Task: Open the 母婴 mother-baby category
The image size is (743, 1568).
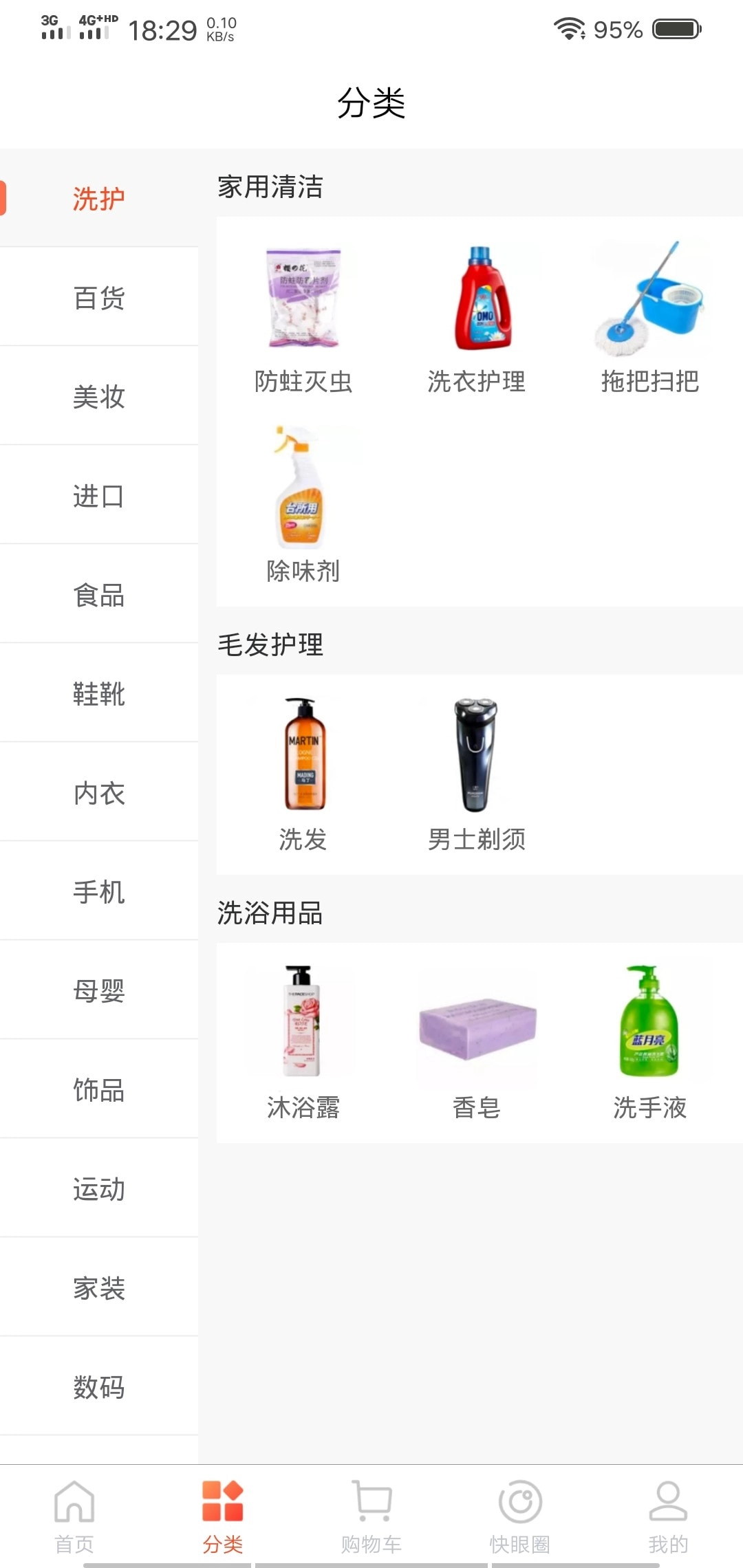Action: 98,990
